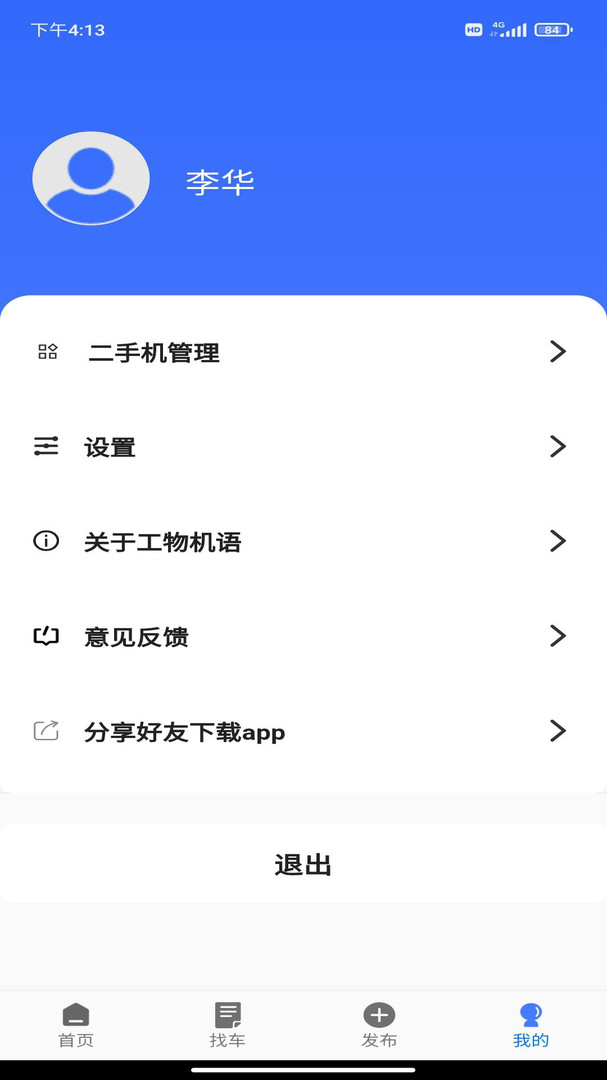This screenshot has height=1080, width=607.
Task: Switch to the 找车 tab
Action: tap(228, 1026)
